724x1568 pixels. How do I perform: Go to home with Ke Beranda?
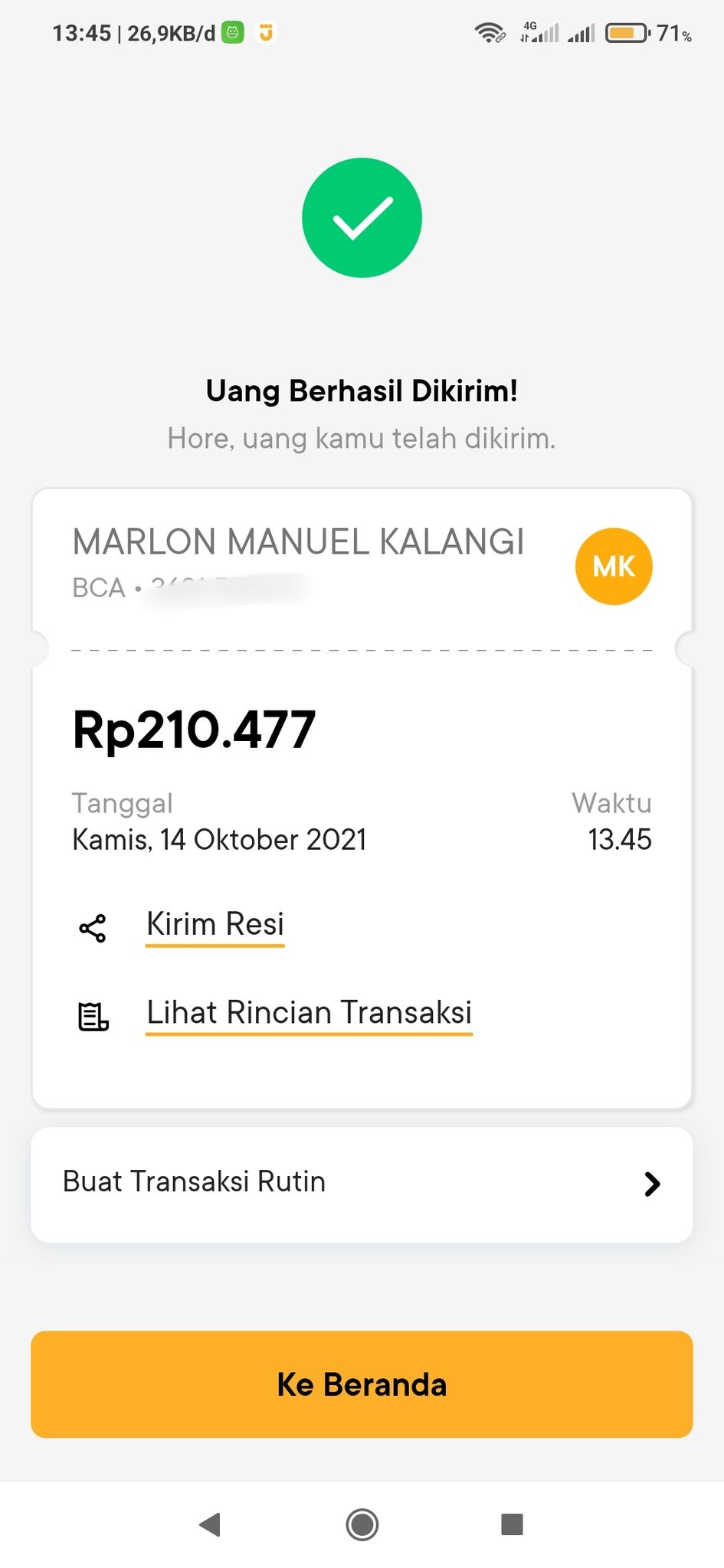click(x=362, y=1384)
